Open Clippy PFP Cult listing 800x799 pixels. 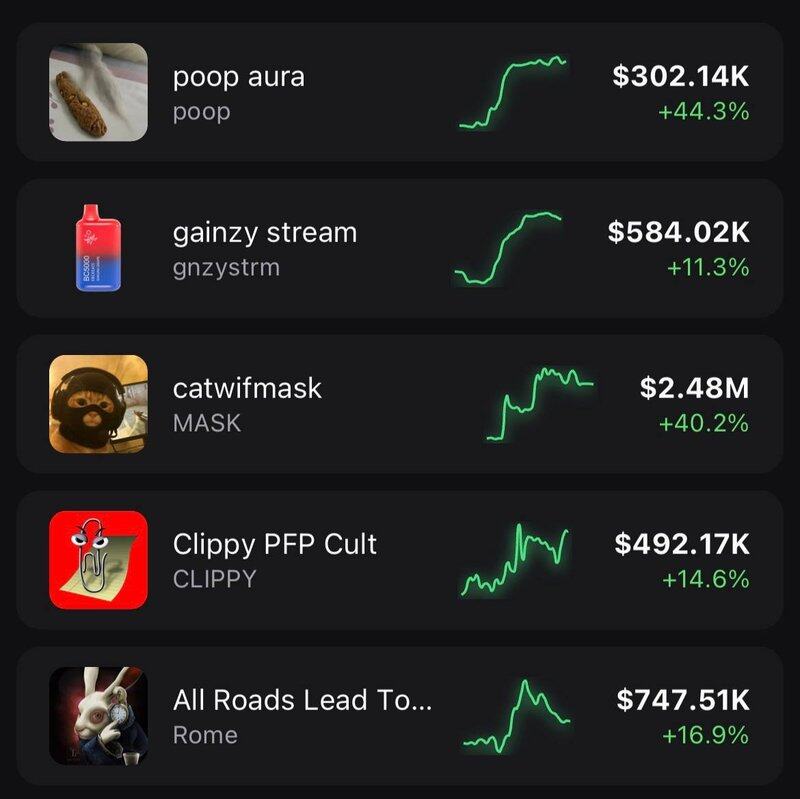(400, 560)
